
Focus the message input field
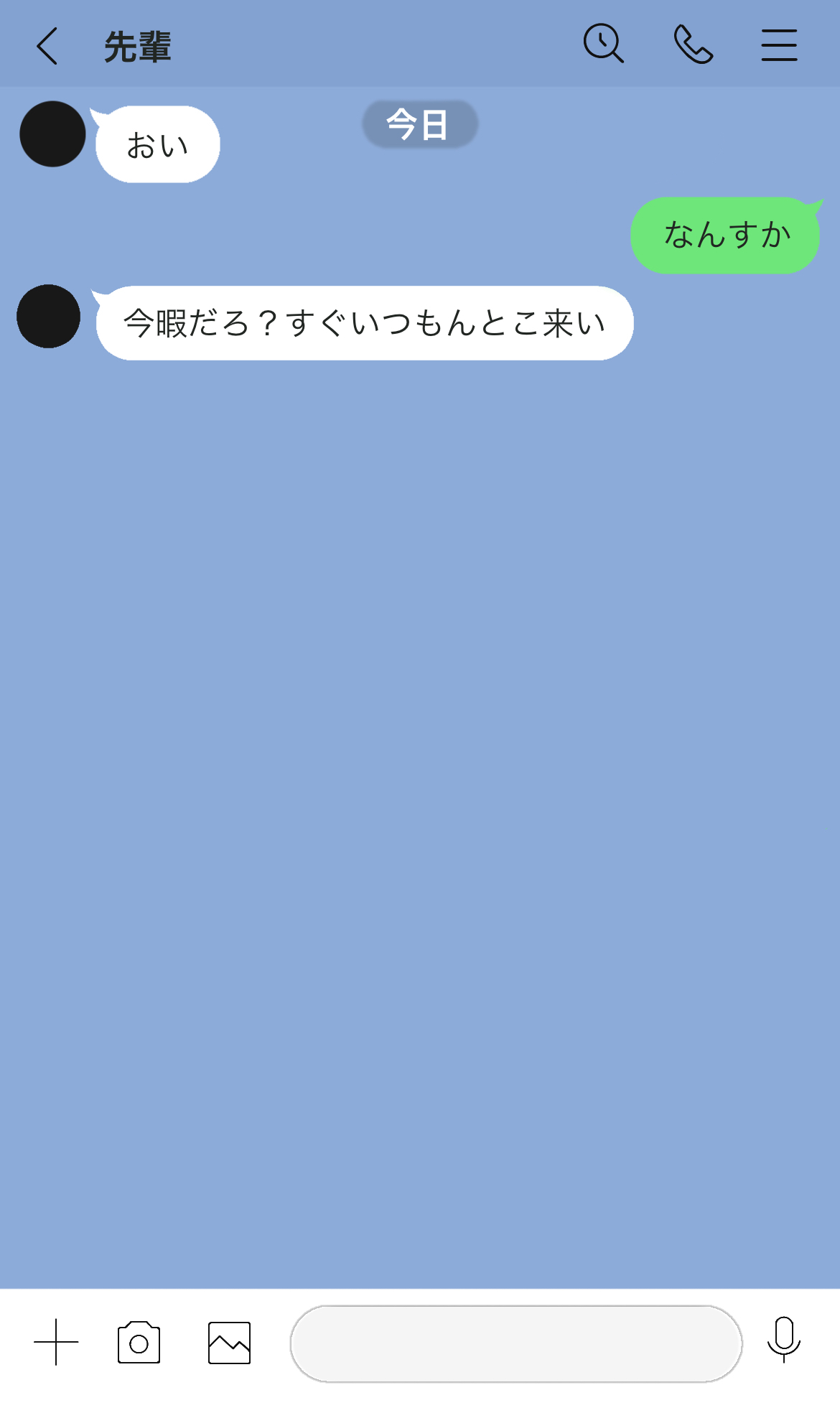(x=516, y=1343)
